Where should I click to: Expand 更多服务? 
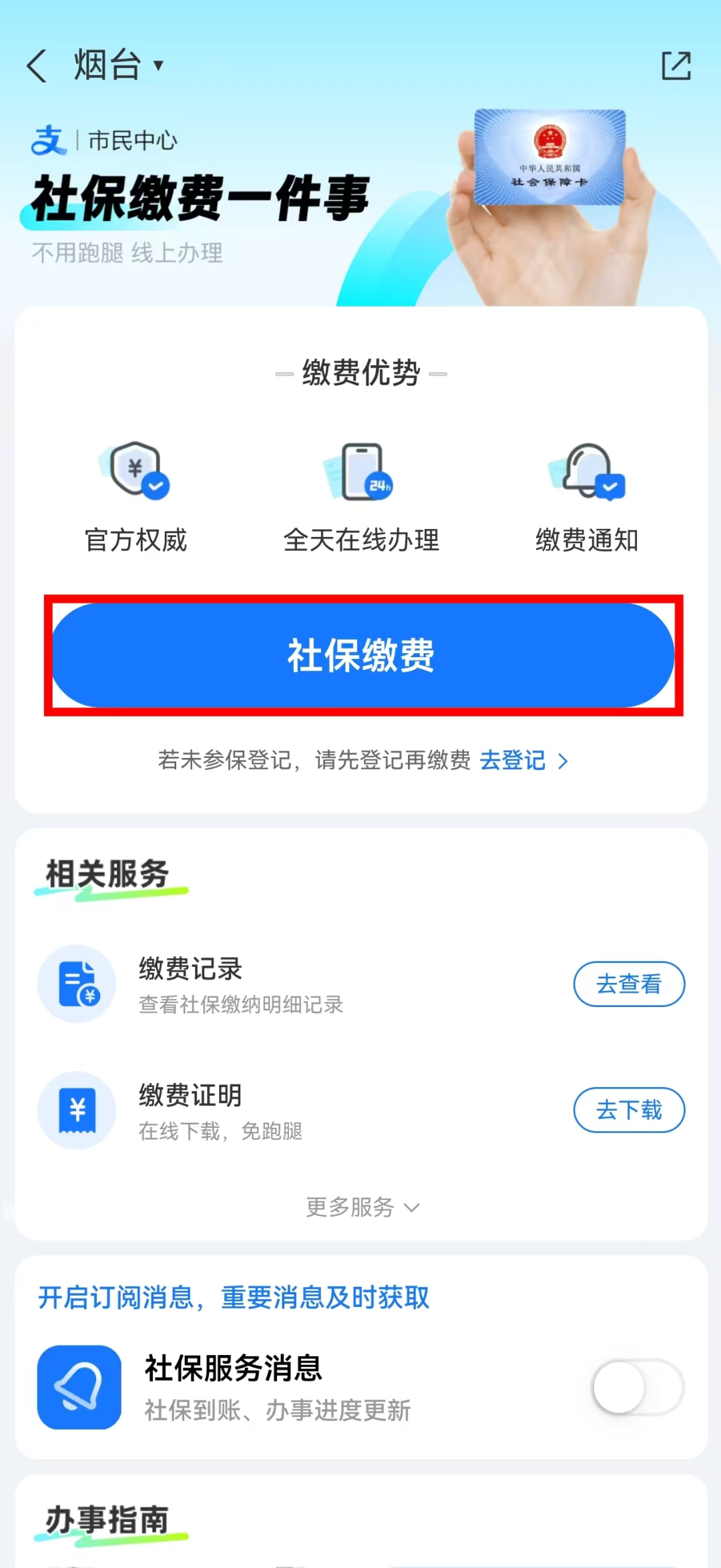point(363,1207)
